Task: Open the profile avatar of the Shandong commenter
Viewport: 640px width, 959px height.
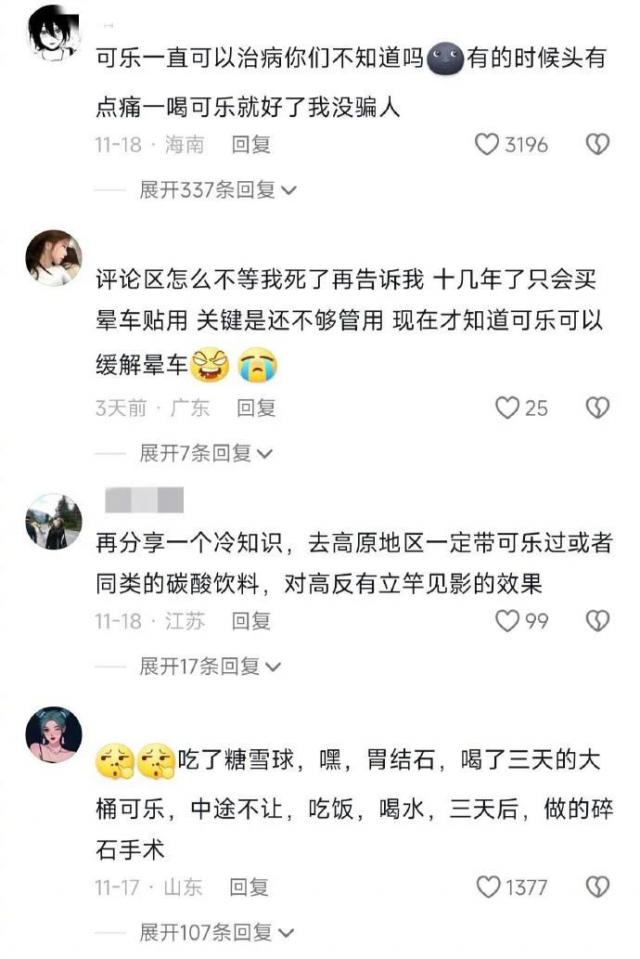Action: coord(52,735)
